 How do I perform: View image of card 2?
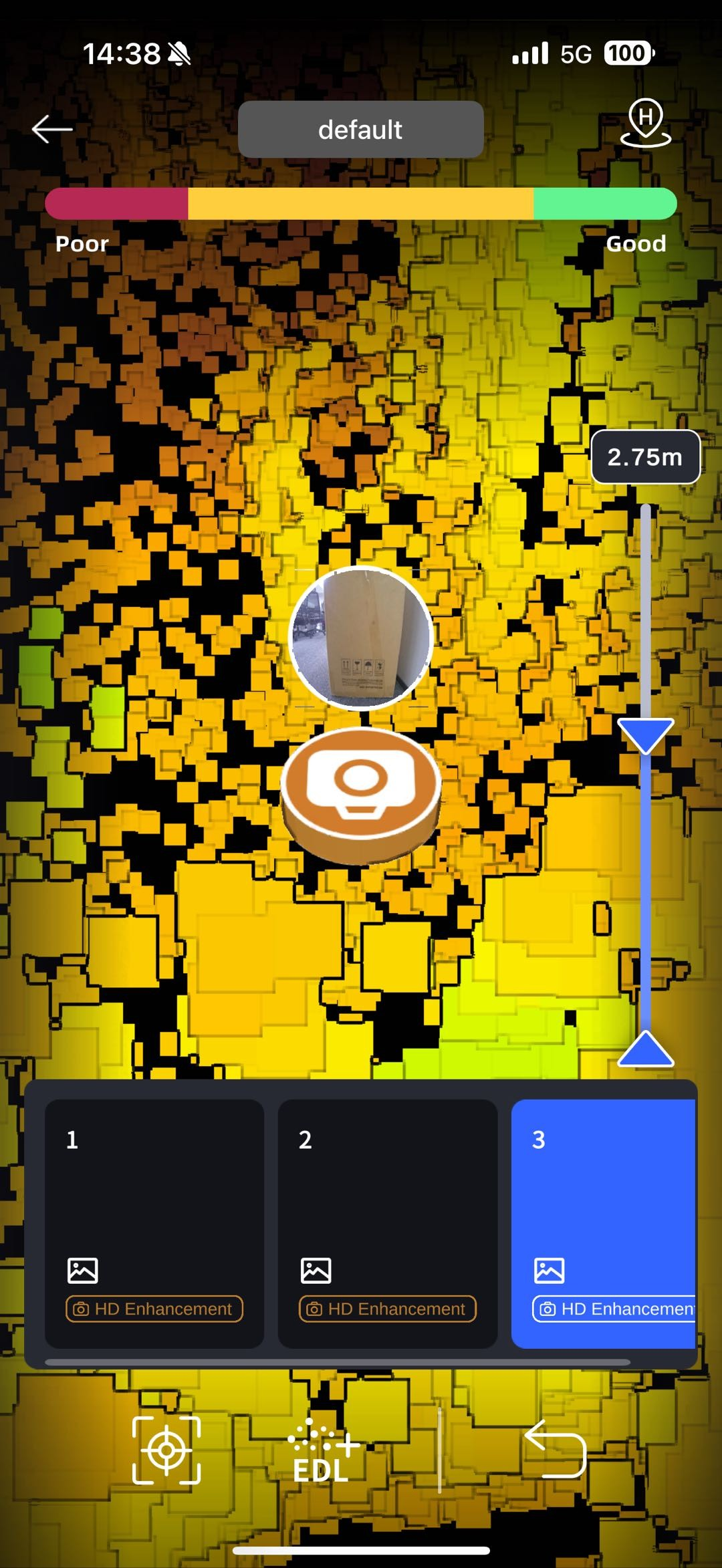316,1271
